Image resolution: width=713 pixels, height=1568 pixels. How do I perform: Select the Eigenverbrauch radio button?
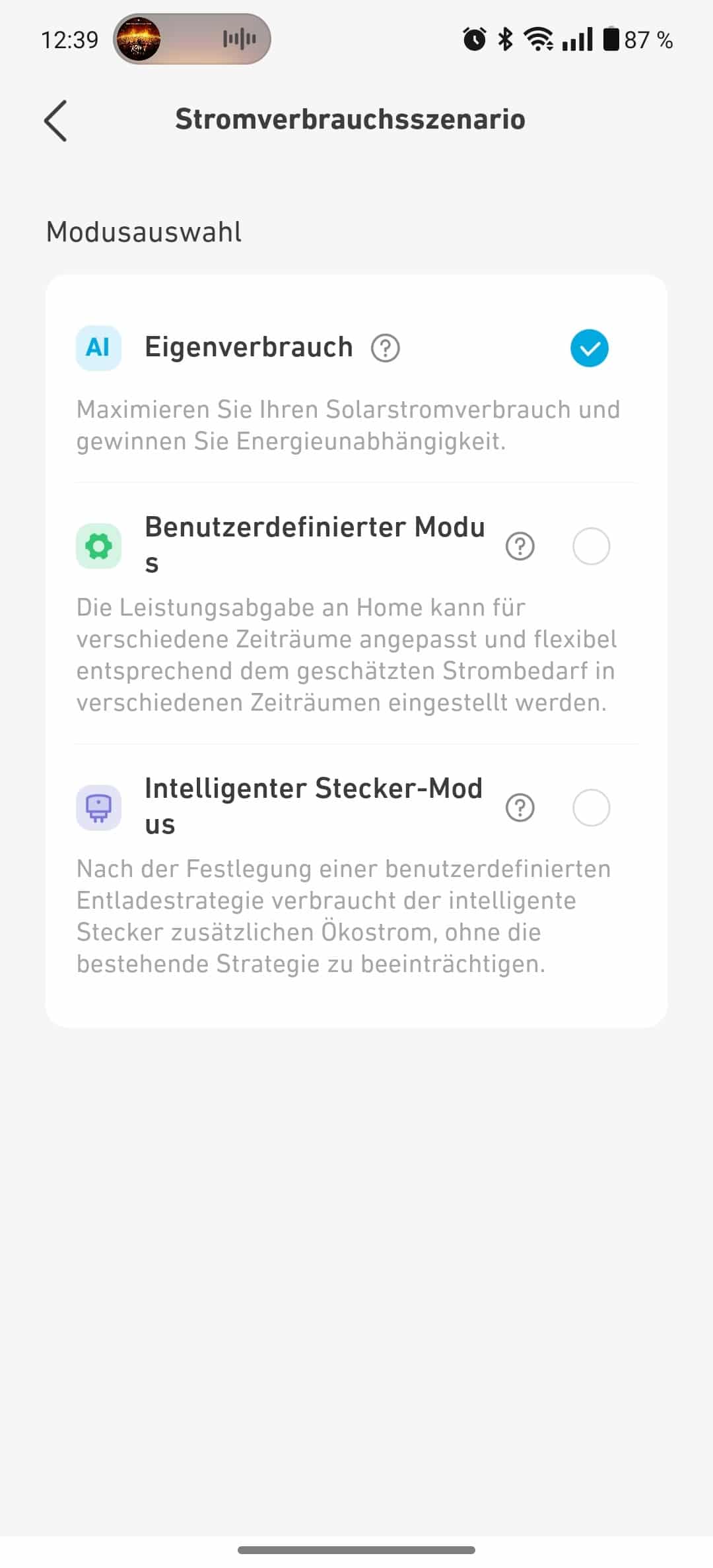(x=590, y=348)
